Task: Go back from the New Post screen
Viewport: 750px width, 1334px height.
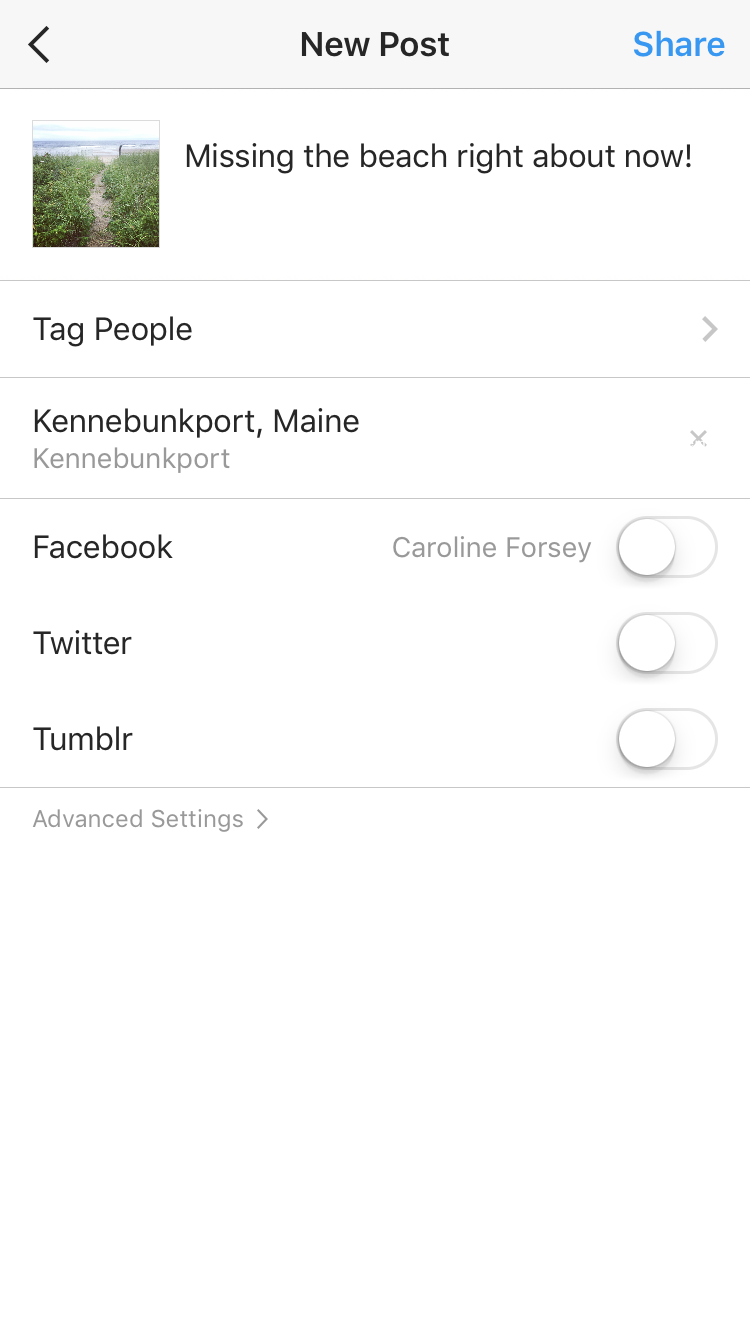Action: pos(39,45)
